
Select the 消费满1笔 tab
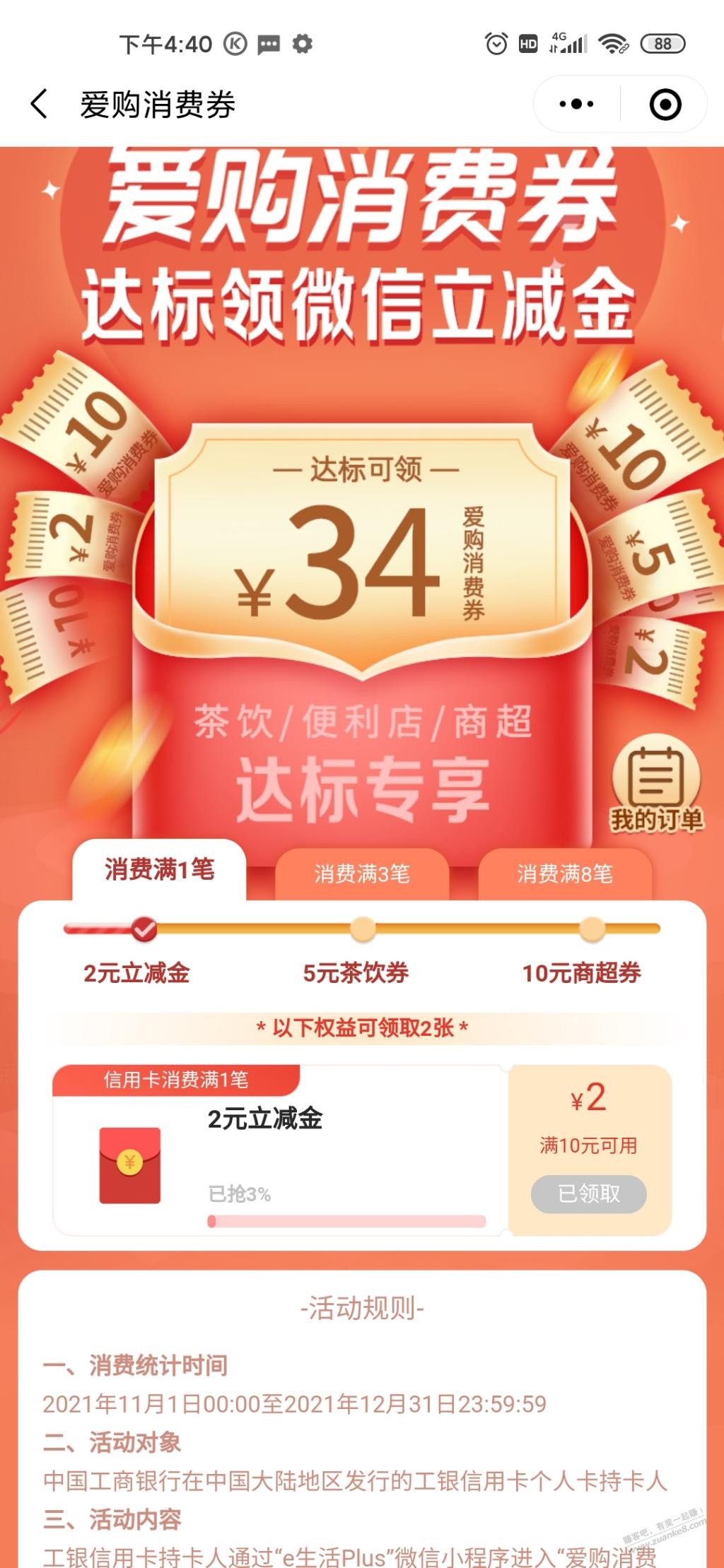[x=159, y=870]
